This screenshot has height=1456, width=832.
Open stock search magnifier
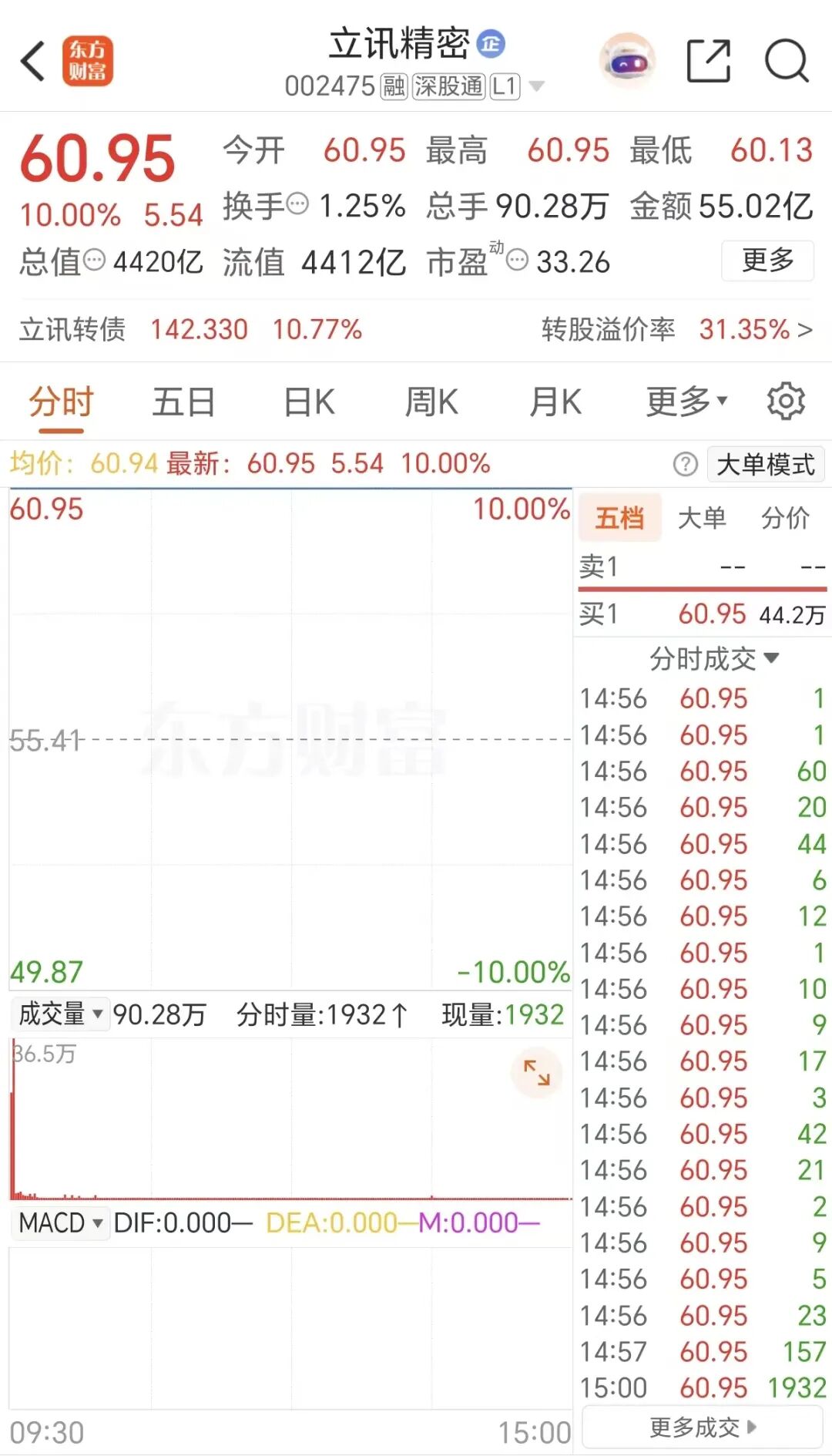(x=787, y=61)
